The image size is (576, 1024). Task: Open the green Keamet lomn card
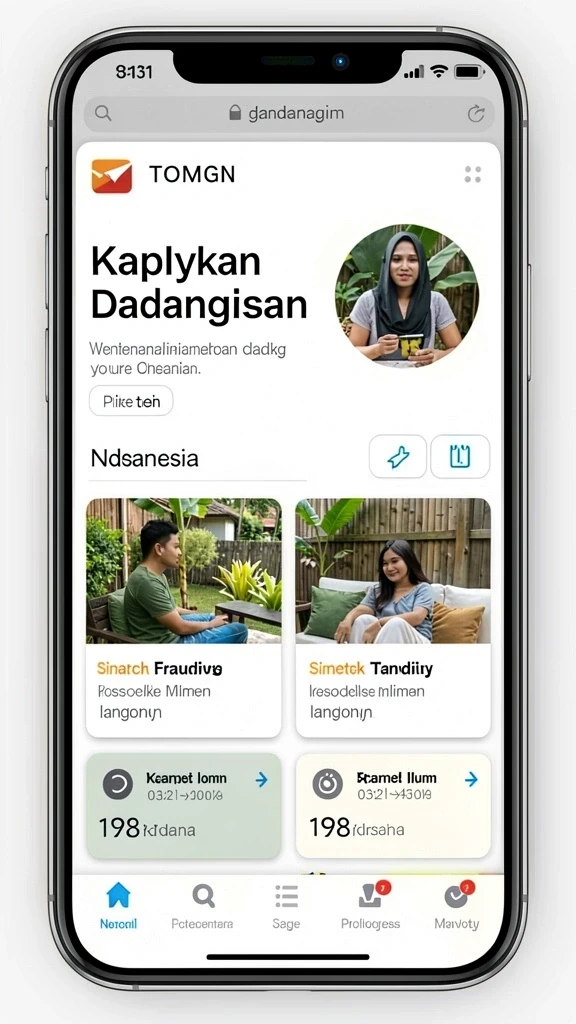coord(184,806)
